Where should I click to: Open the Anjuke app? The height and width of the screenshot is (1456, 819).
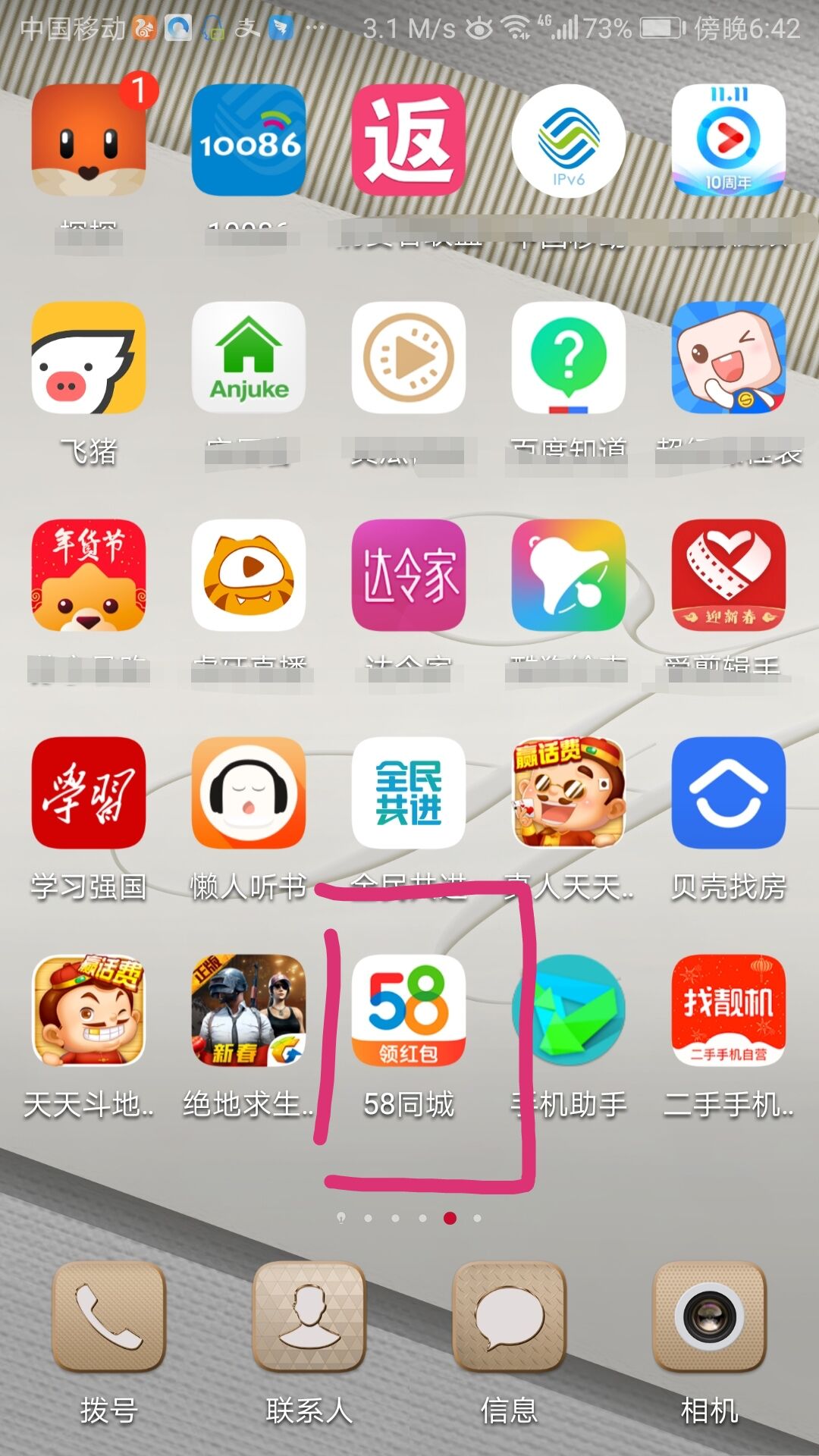[248, 358]
